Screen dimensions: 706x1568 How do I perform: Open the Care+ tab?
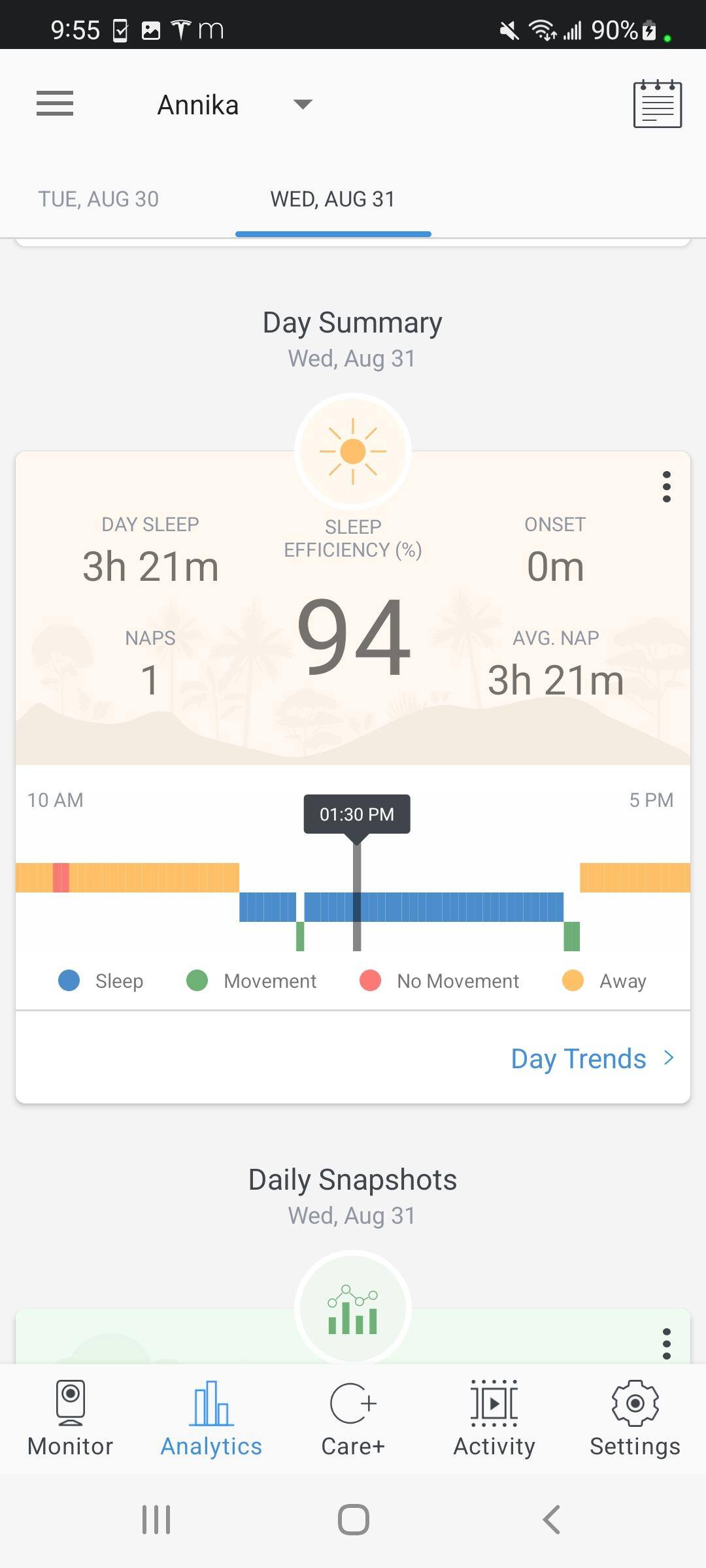353,1419
